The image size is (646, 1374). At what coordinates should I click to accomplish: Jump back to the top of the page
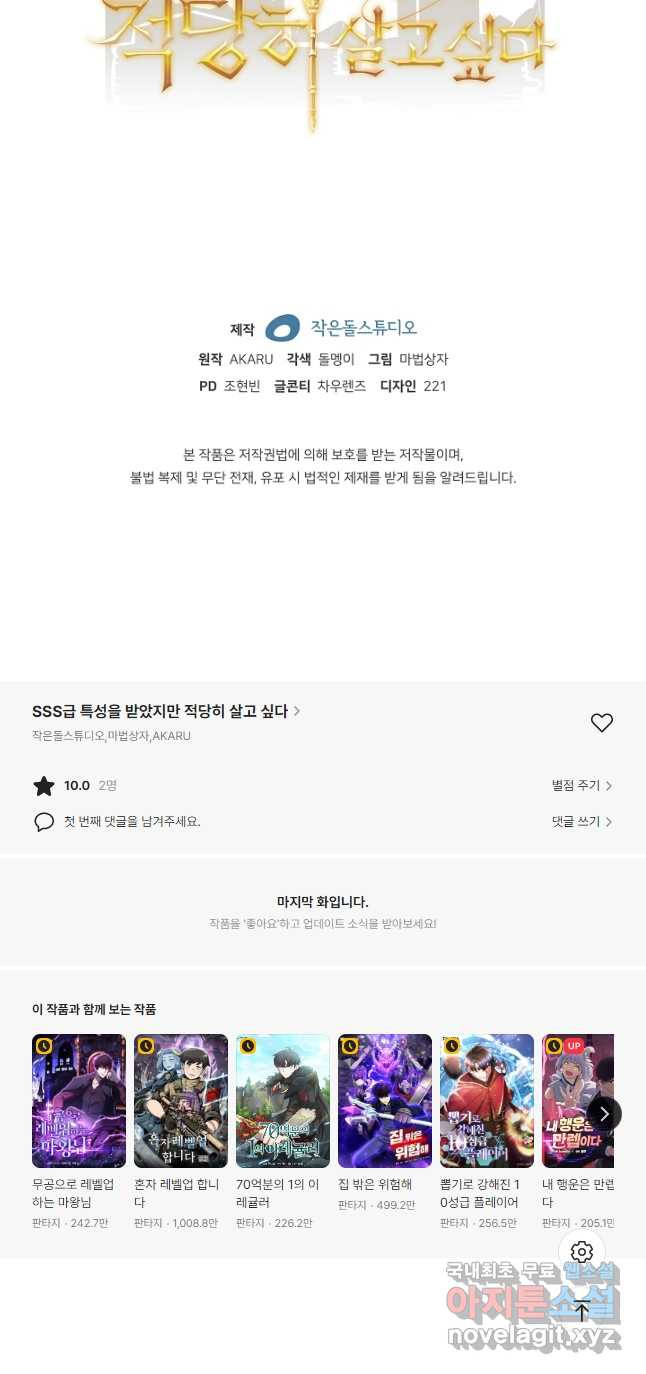582,1311
